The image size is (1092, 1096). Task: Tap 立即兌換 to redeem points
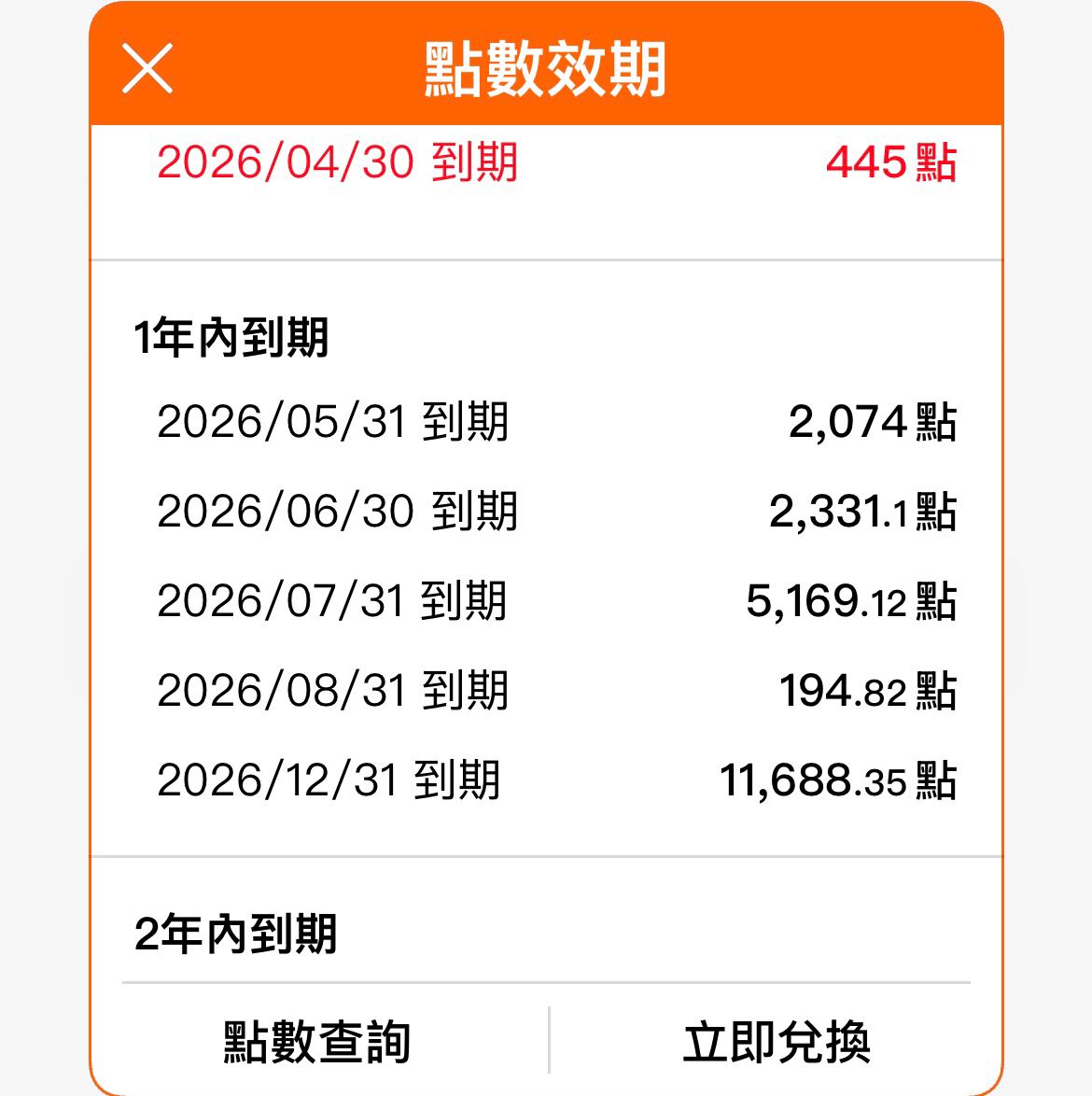point(777,1042)
